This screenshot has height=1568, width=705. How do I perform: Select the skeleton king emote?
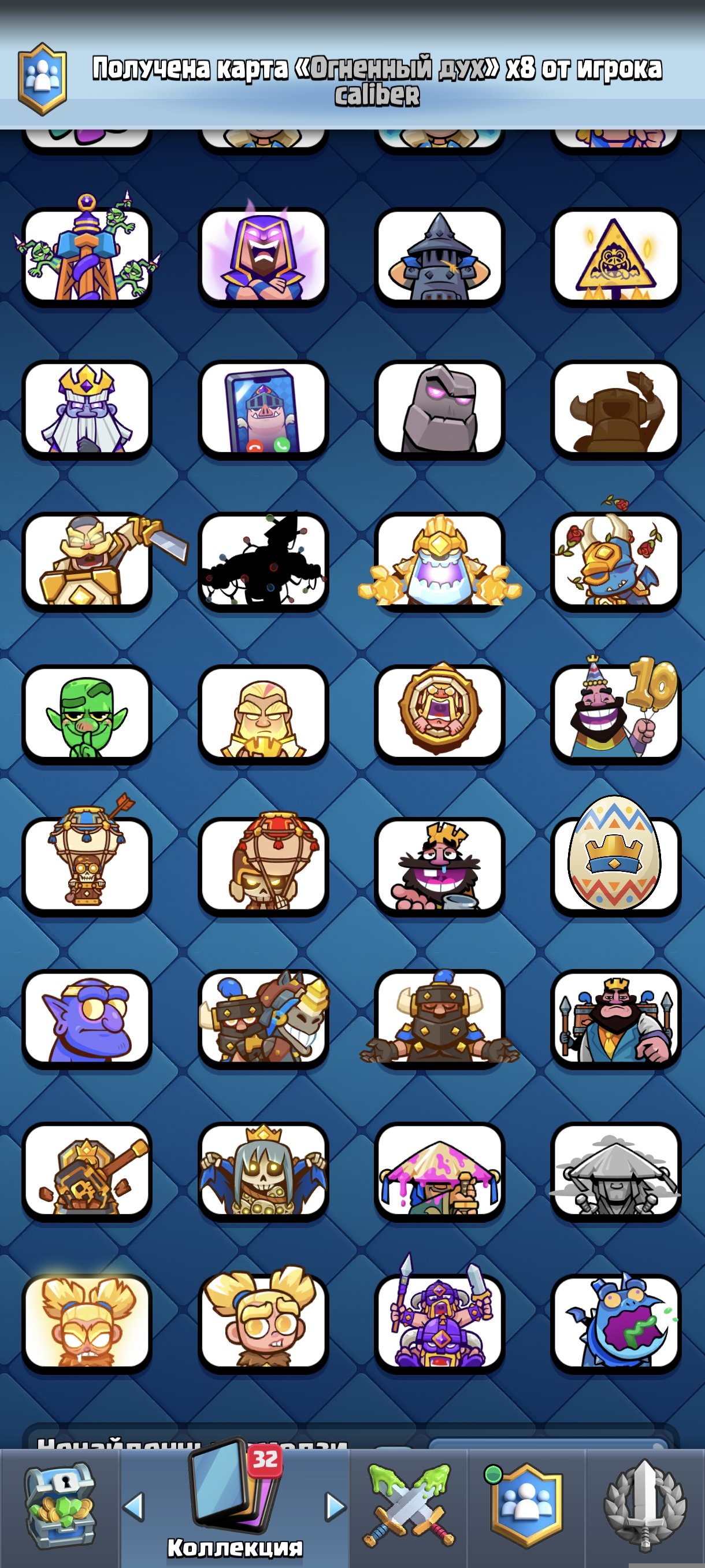tap(263, 1171)
